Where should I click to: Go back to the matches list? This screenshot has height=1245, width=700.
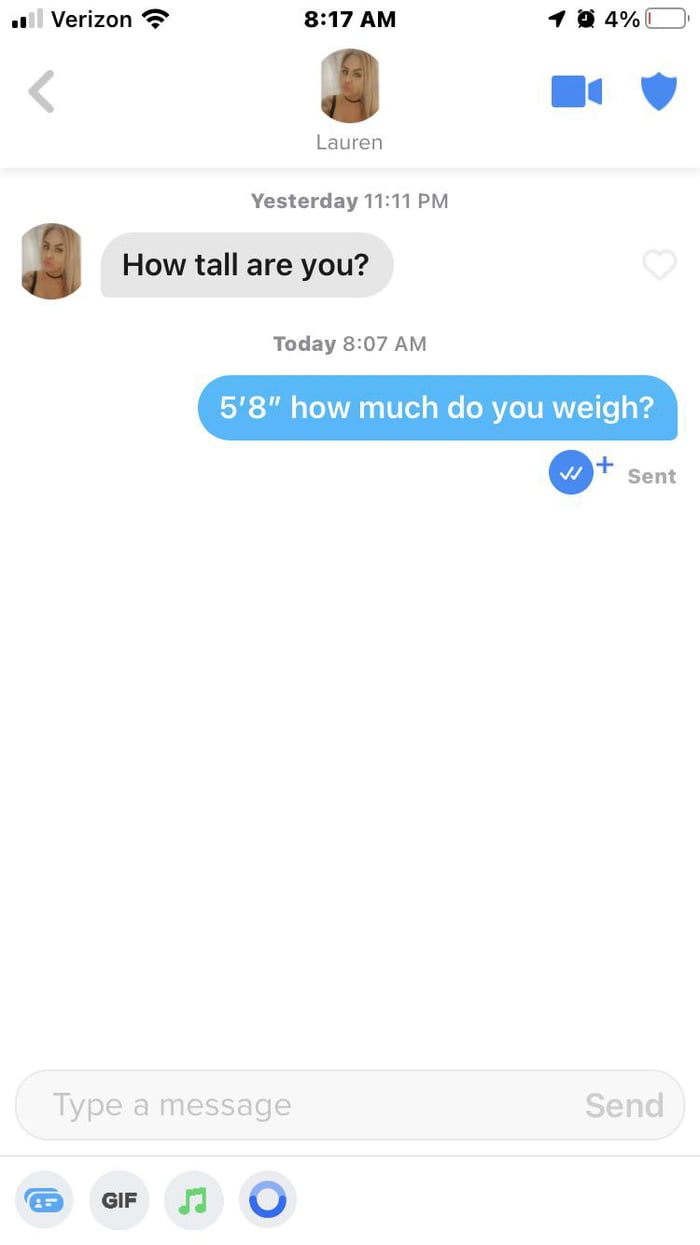coord(42,92)
